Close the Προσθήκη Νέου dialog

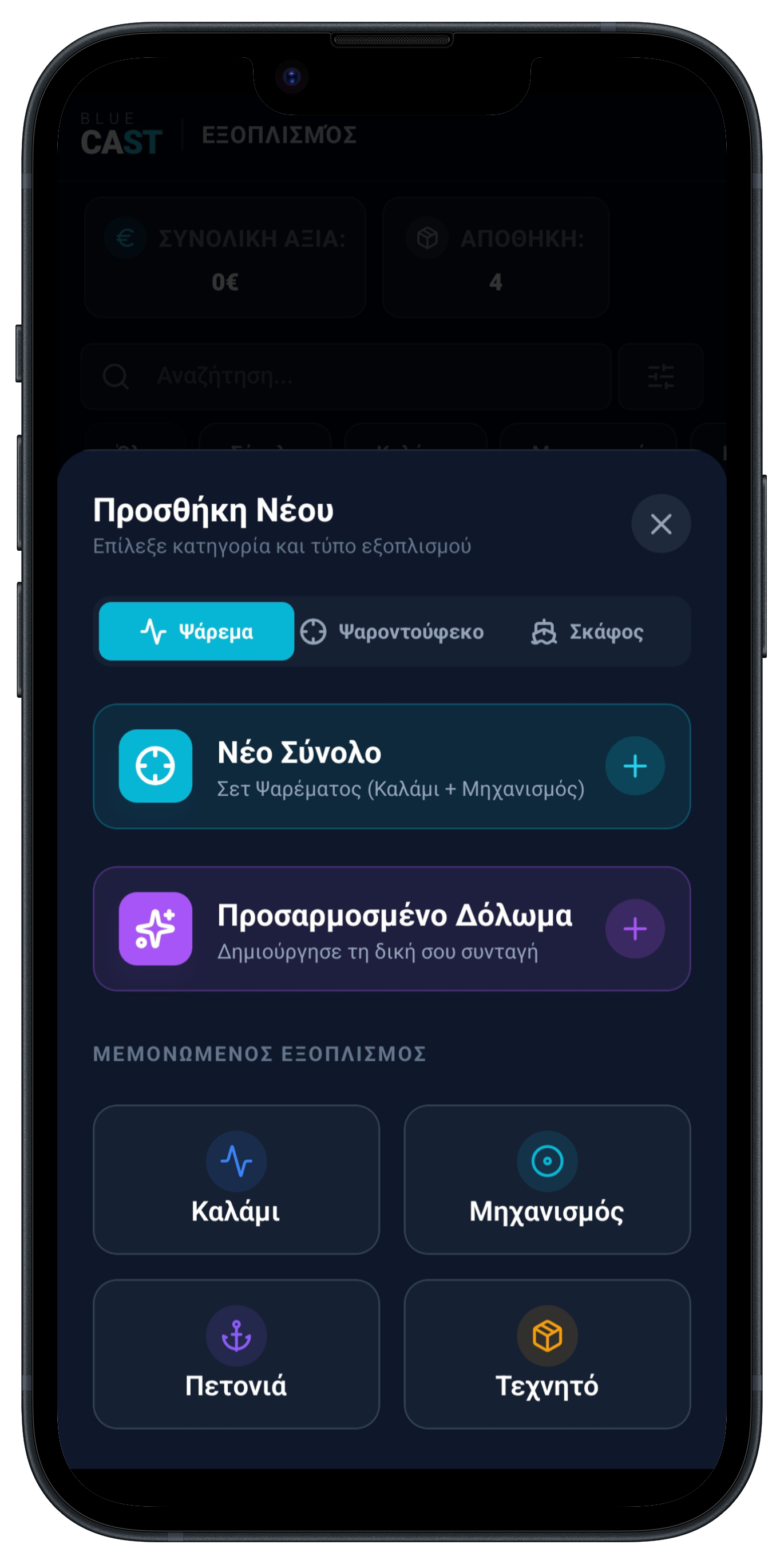(x=661, y=524)
